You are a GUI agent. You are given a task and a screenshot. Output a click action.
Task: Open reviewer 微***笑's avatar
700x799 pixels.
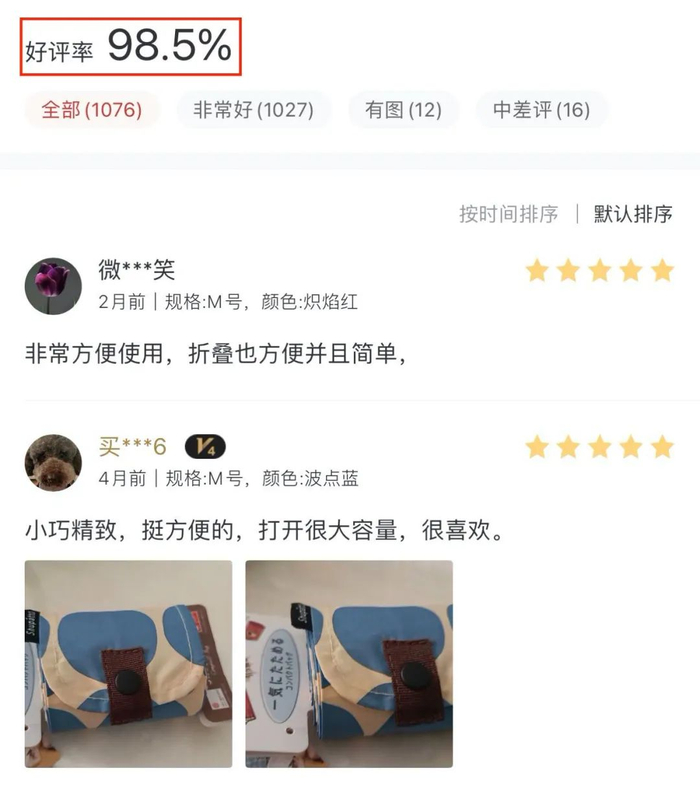[53, 286]
